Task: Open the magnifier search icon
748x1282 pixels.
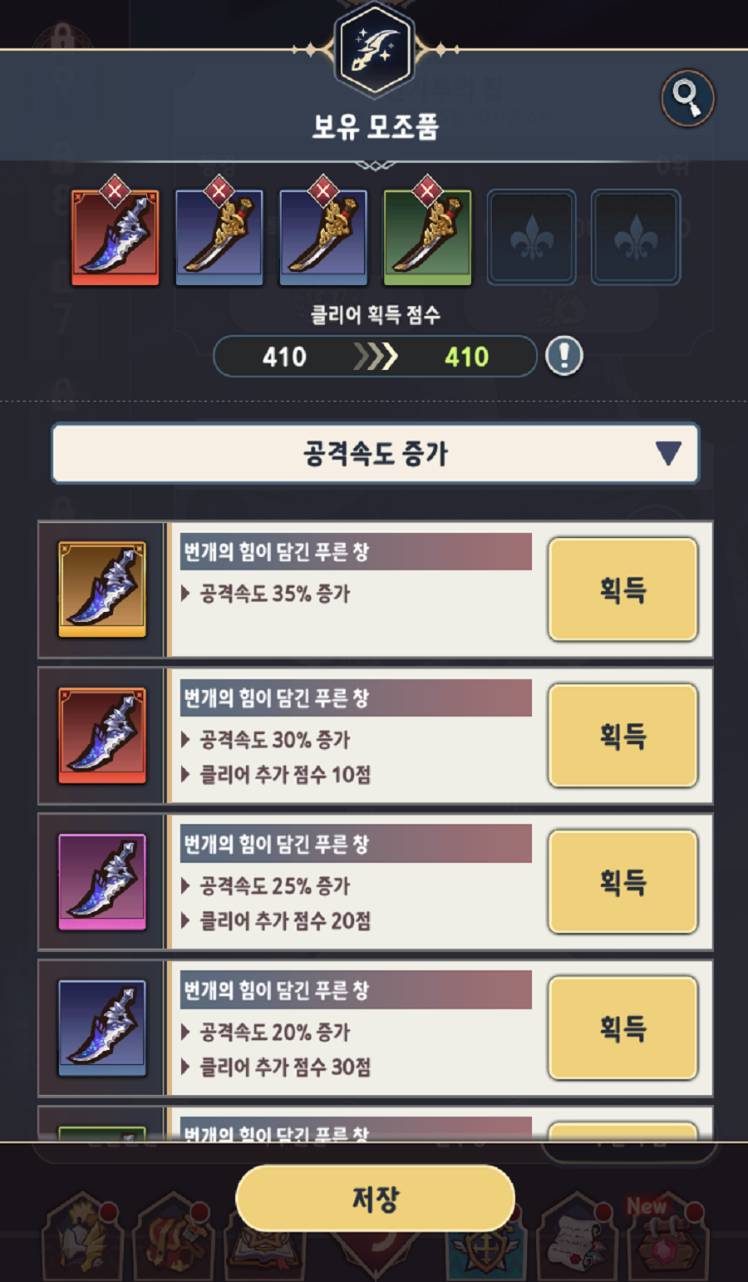Action: (687, 98)
